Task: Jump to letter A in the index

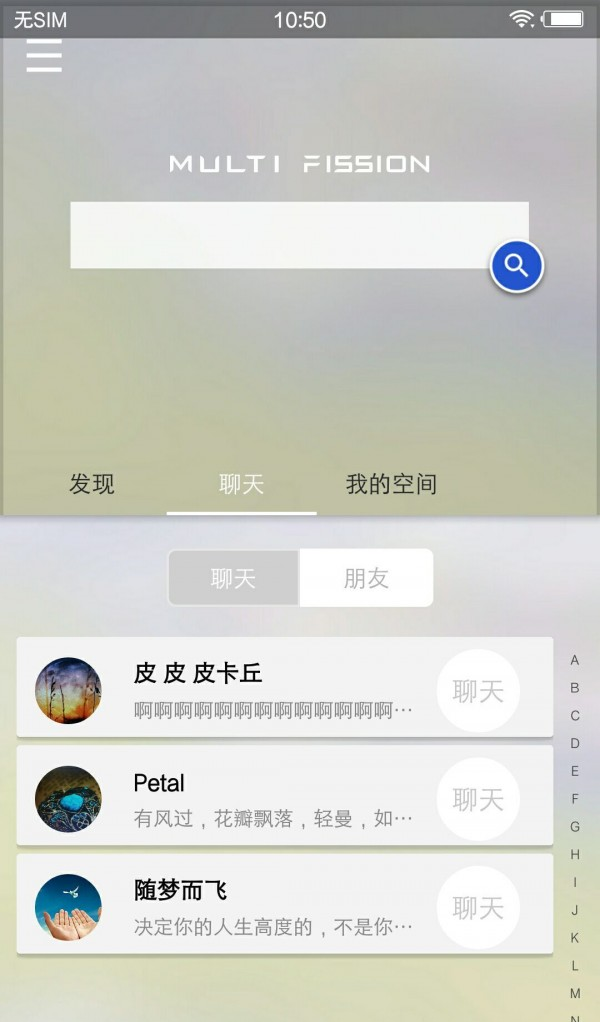Action: [x=575, y=660]
